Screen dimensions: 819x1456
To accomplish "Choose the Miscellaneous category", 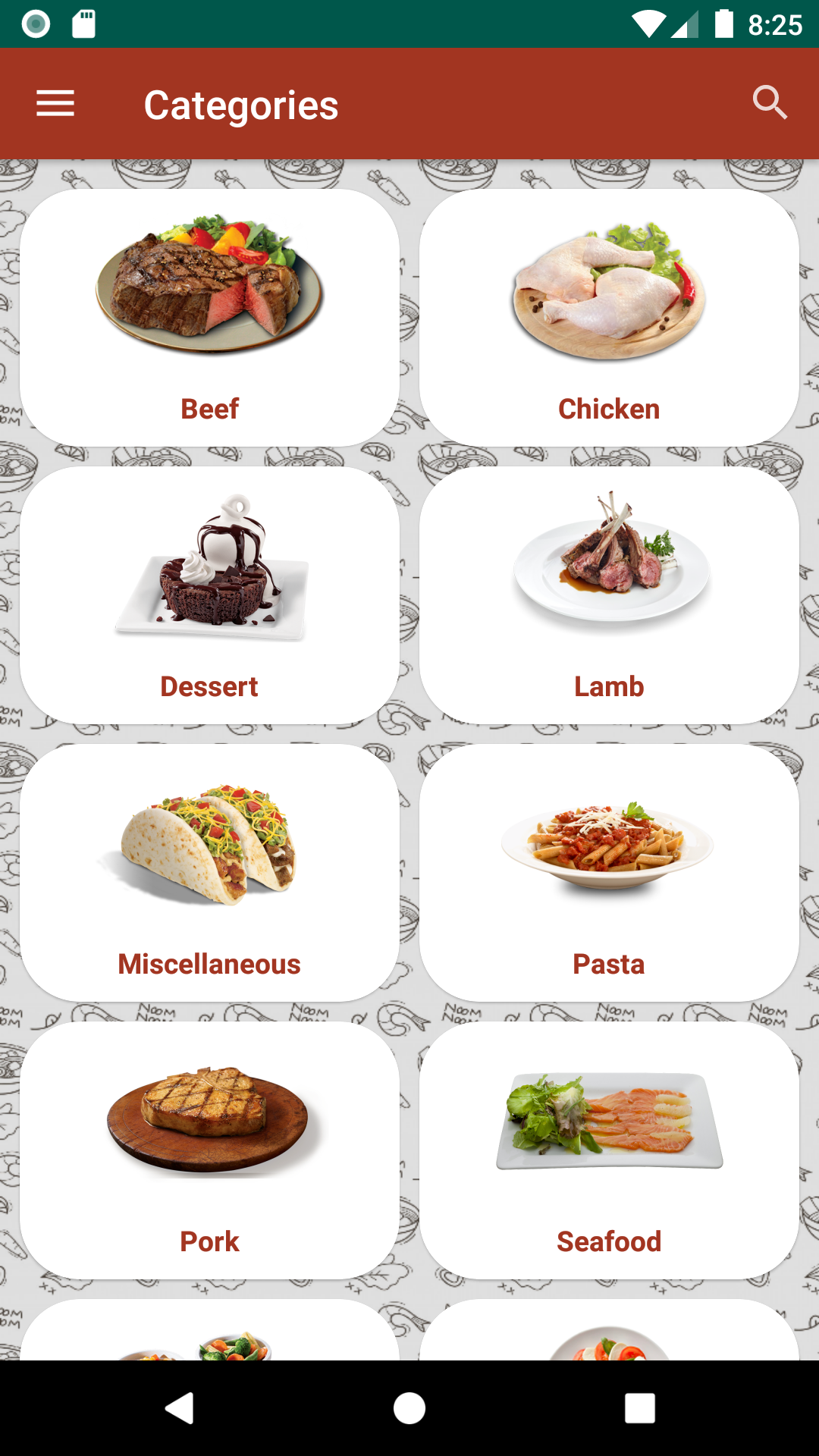I will click(209, 873).
